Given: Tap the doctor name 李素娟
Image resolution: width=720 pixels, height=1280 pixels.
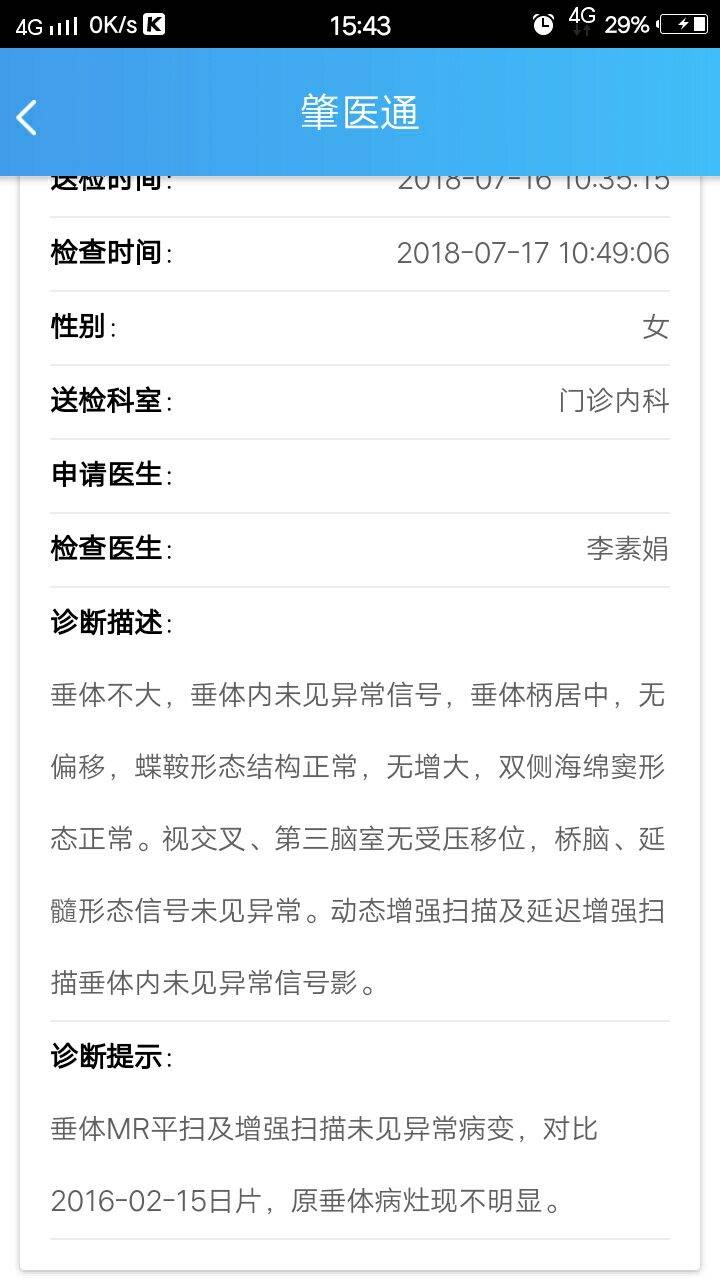Looking at the screenshot, I should 629,548.
